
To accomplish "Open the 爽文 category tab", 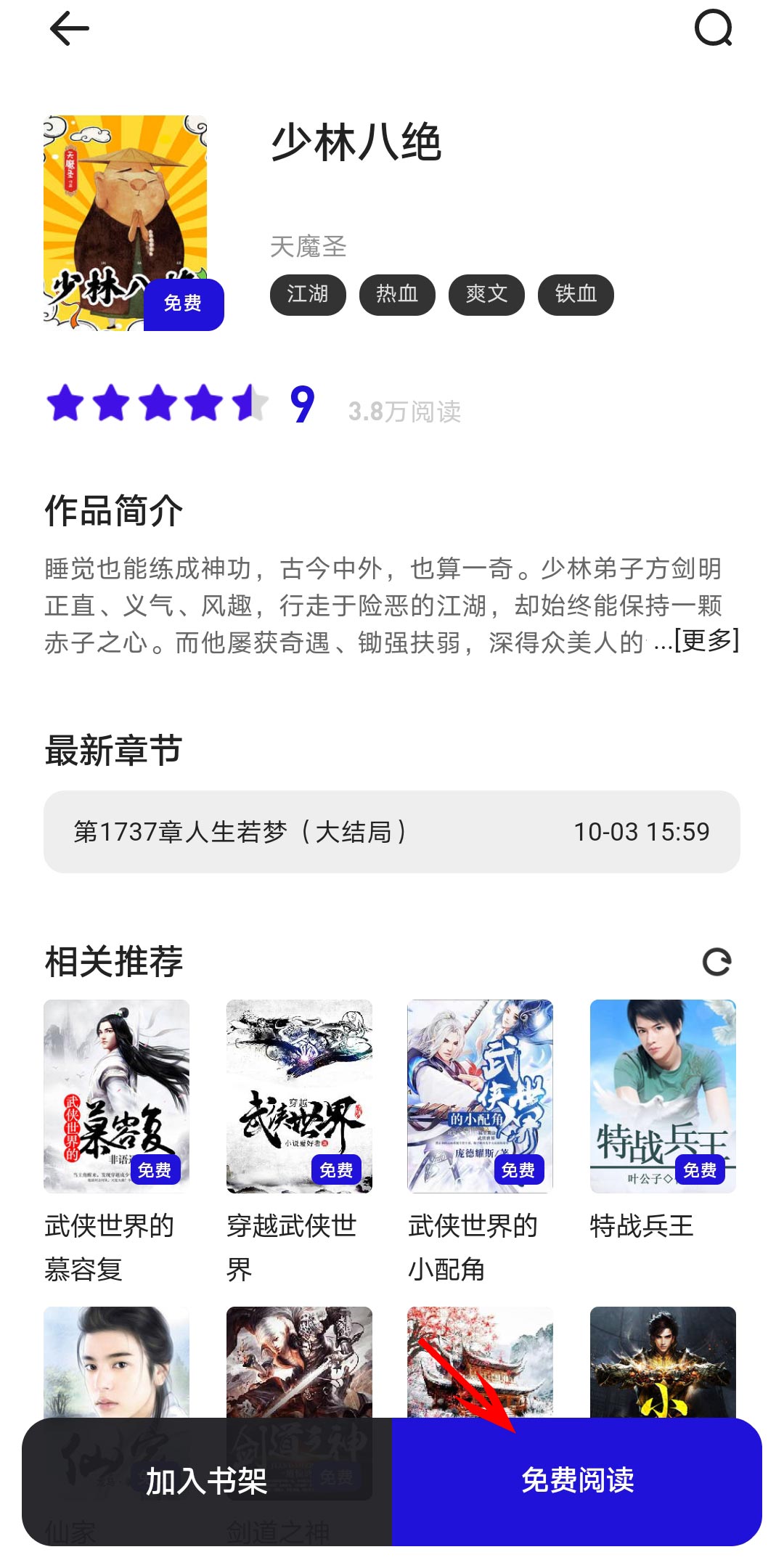I will [x=486, y=295].
